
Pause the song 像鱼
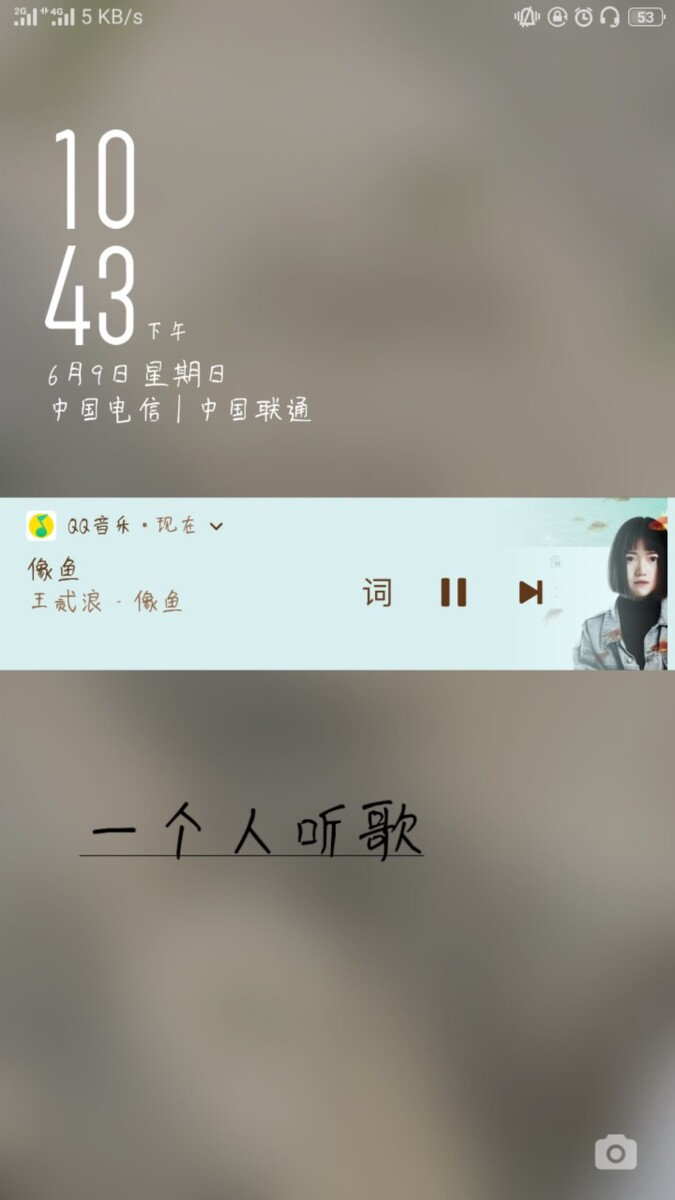[x=453, y=593]
